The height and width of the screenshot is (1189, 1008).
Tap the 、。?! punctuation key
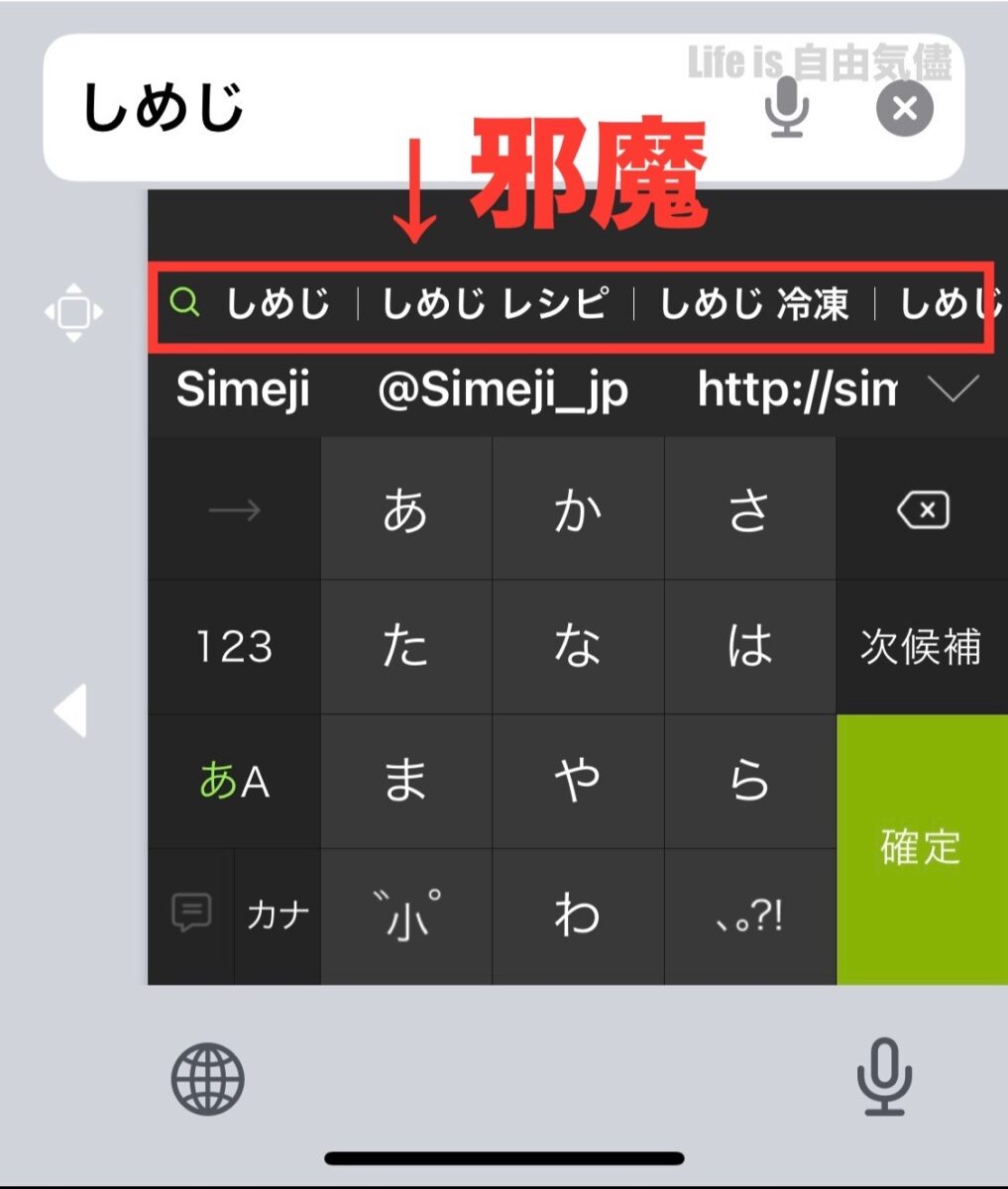pyautogui.click(x=749, y=916)
